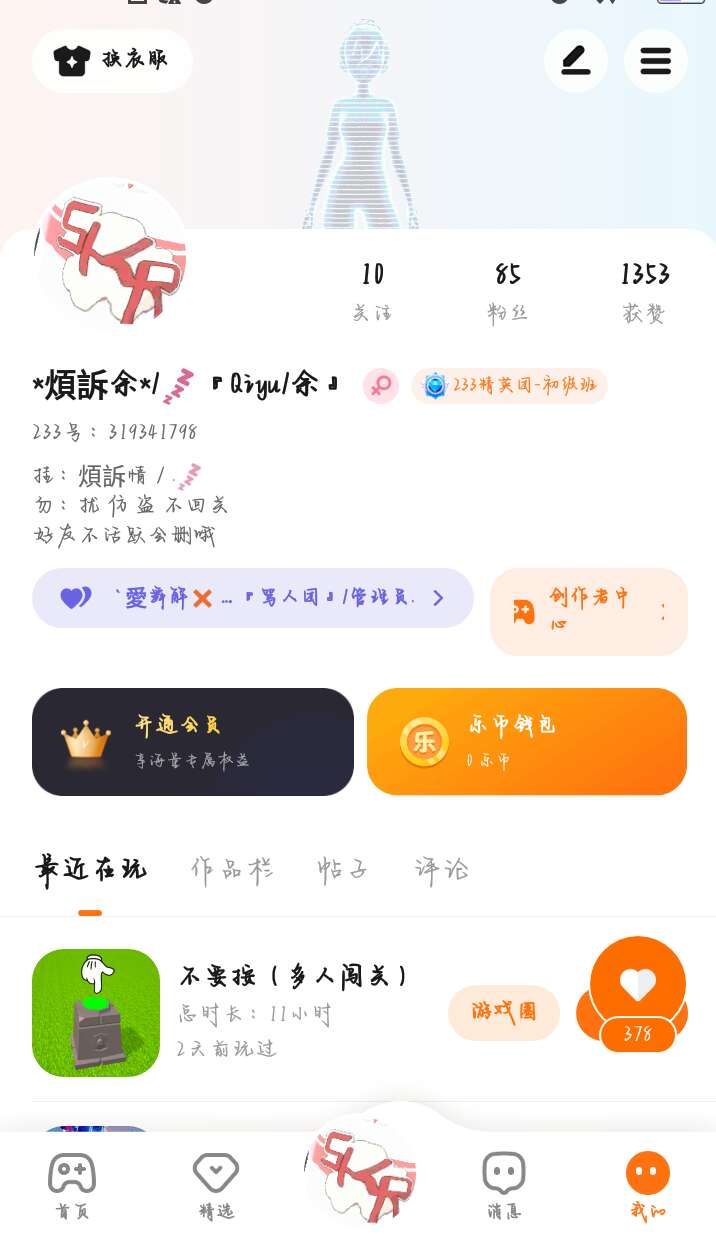The image size is (716, 1248).
Task: Tap the floating heart button showing 378
Action: (638, 995)
